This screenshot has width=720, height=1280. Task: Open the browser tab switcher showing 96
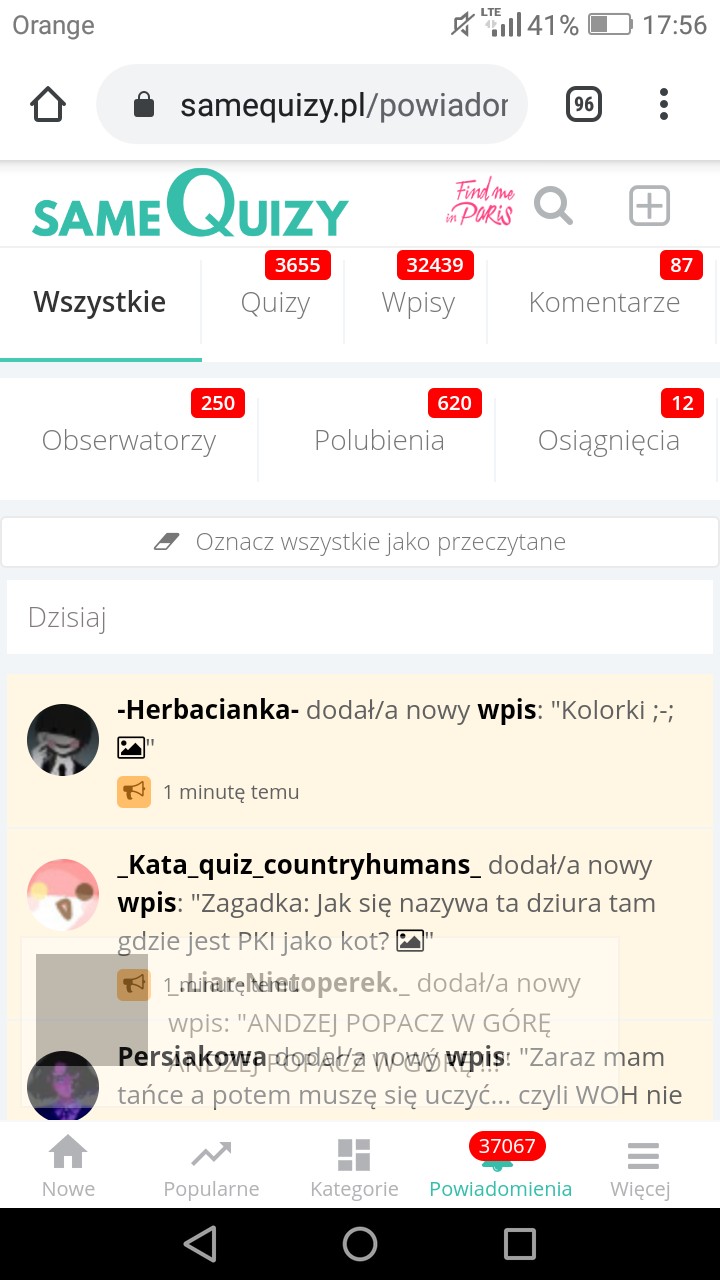click(x=584, y=104)
